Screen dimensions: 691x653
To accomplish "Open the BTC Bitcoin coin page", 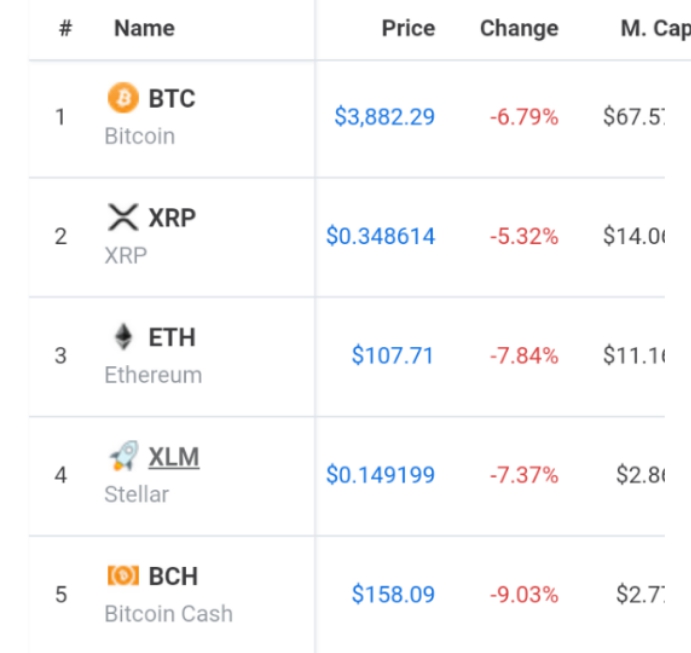I will point(171,99).
